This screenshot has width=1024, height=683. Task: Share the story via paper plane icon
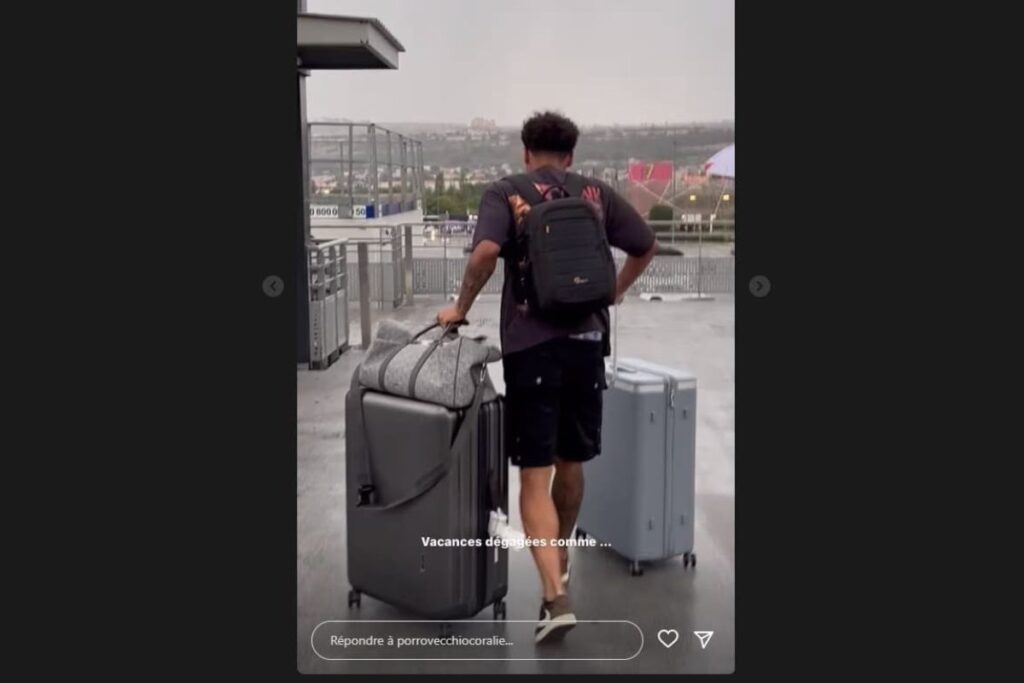(704, 639)
